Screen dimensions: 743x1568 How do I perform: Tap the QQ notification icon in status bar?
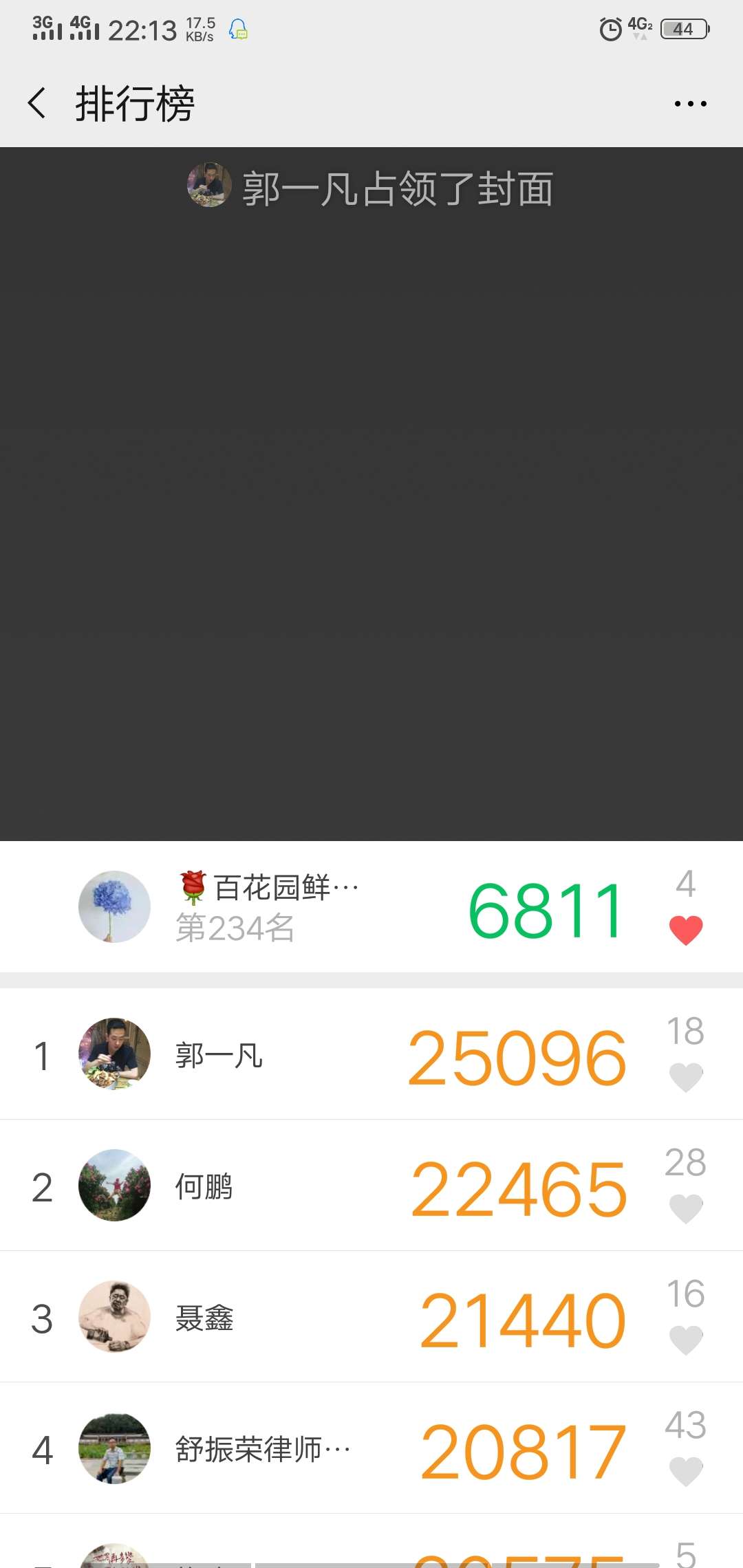click(237, 29)
